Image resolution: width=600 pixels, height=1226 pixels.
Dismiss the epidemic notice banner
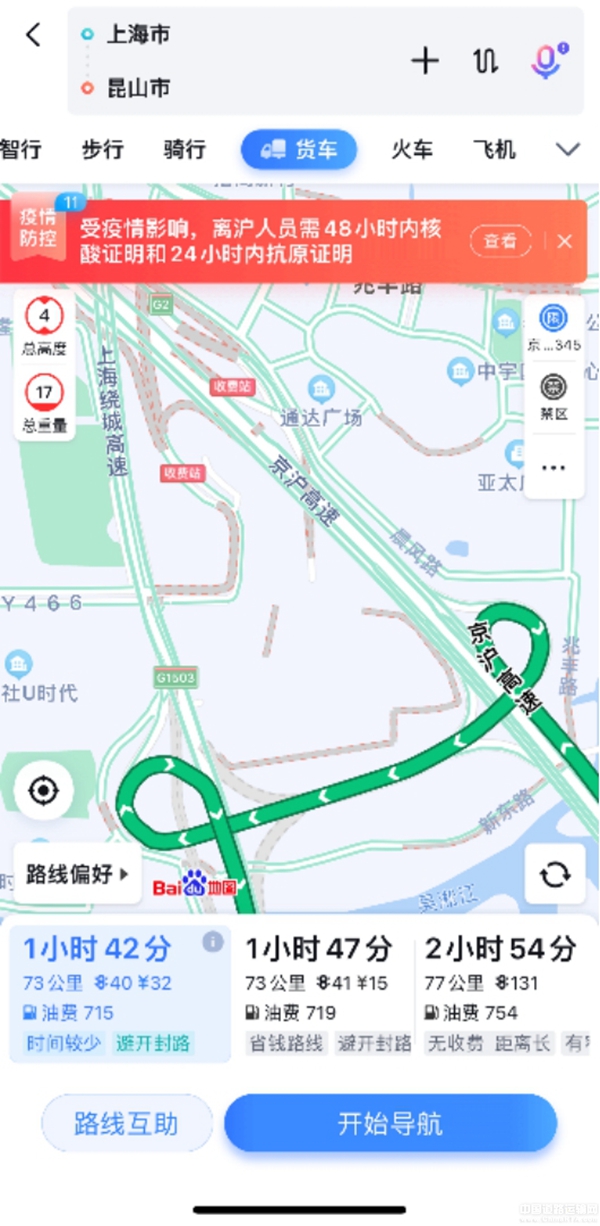[564, 241]
